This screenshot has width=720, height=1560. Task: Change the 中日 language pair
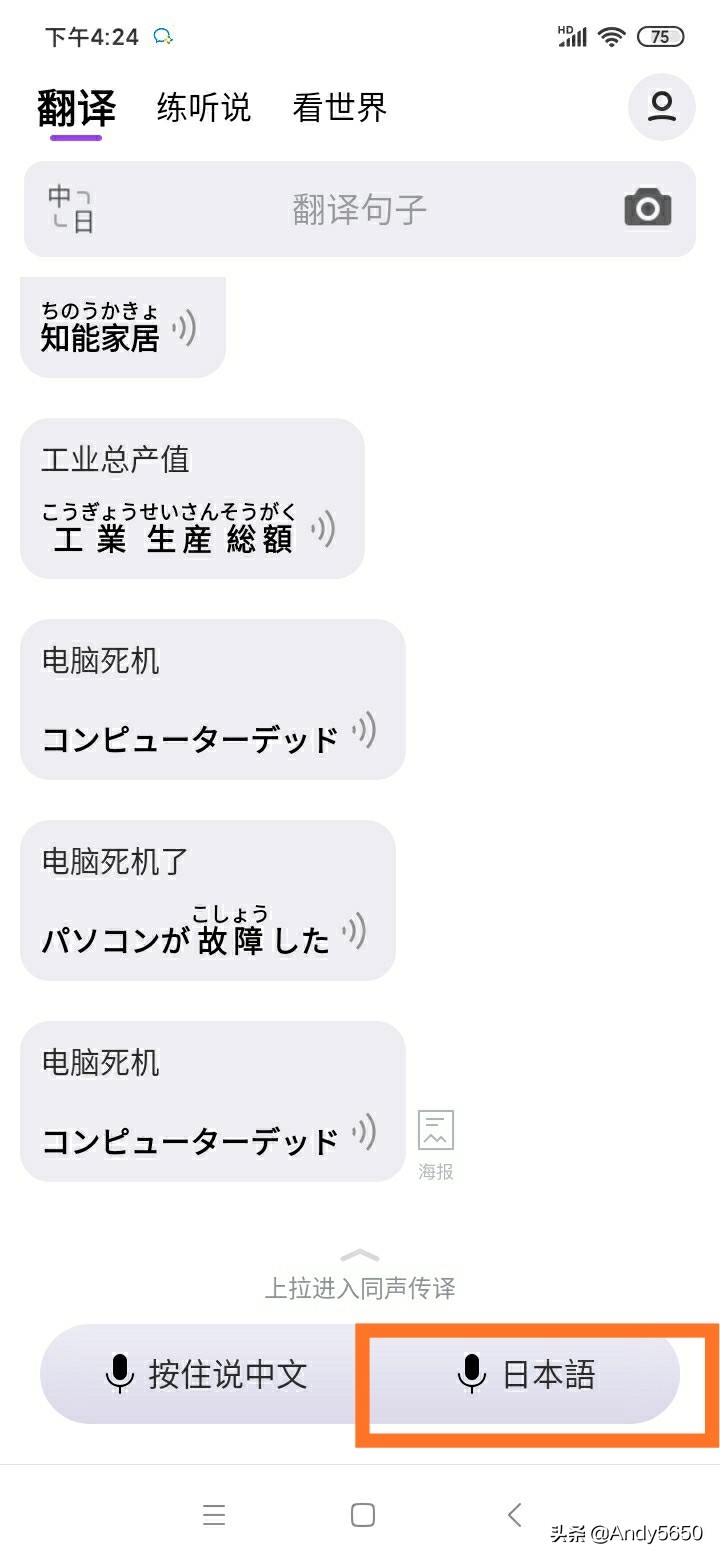(71, 208)
